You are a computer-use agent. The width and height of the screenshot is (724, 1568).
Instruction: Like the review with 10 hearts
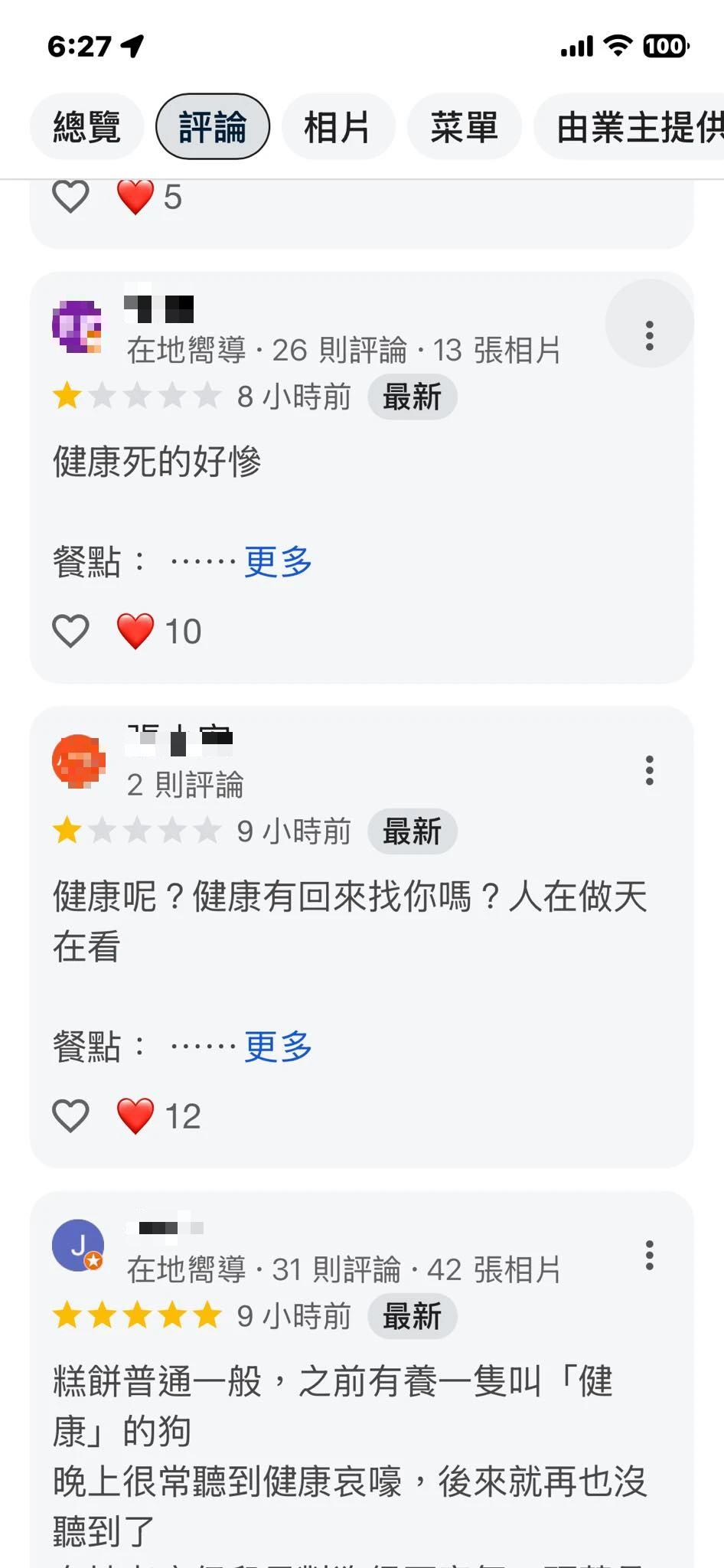pos(70,632)
